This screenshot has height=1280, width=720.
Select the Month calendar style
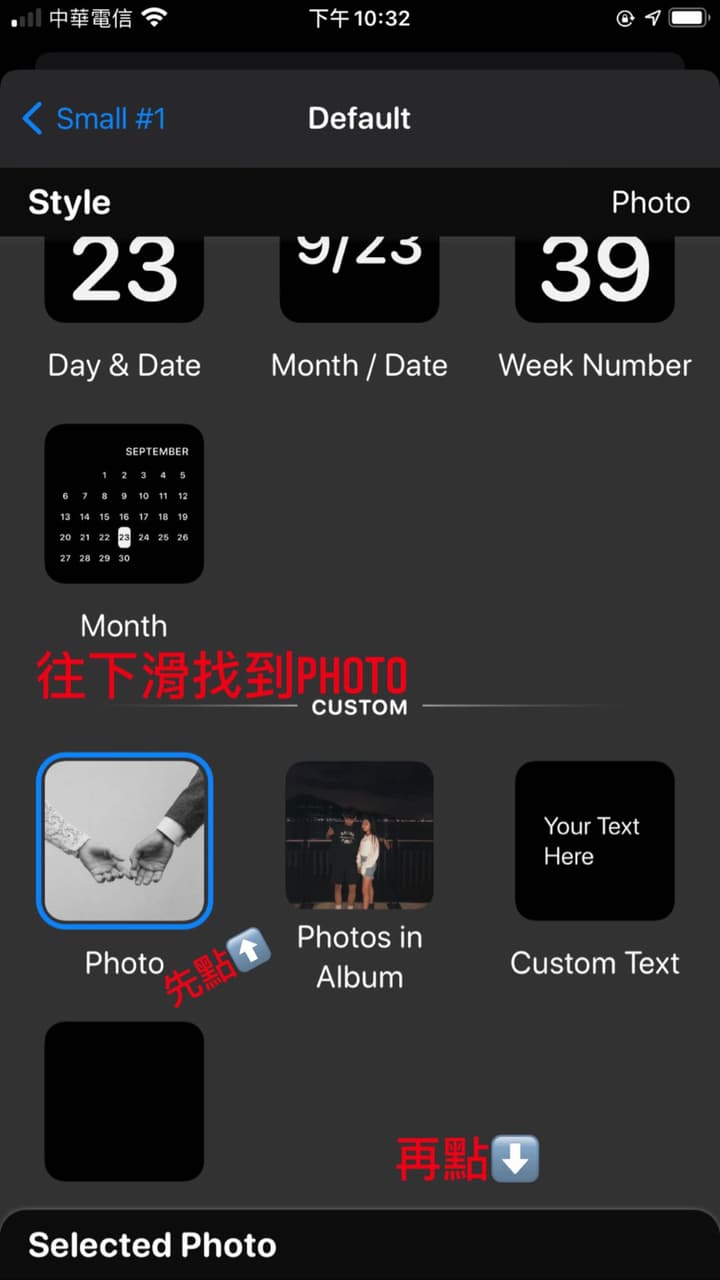coord(124,504)
